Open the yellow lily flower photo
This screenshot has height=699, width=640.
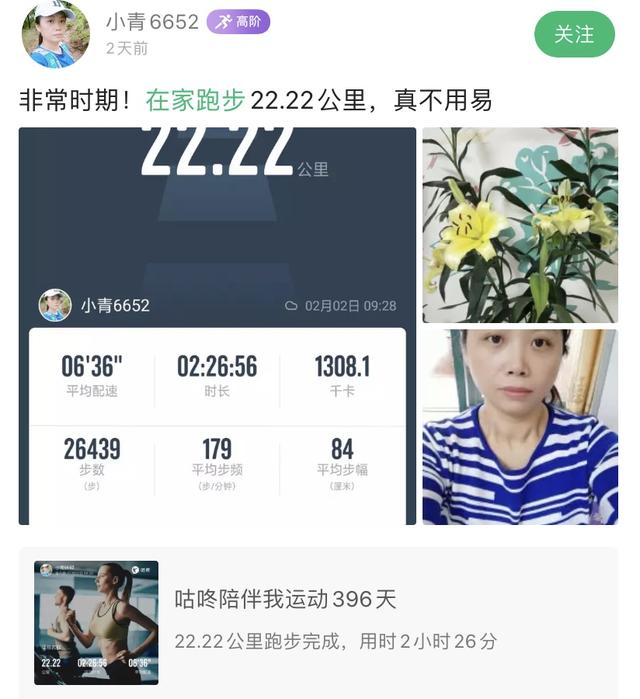519,224
